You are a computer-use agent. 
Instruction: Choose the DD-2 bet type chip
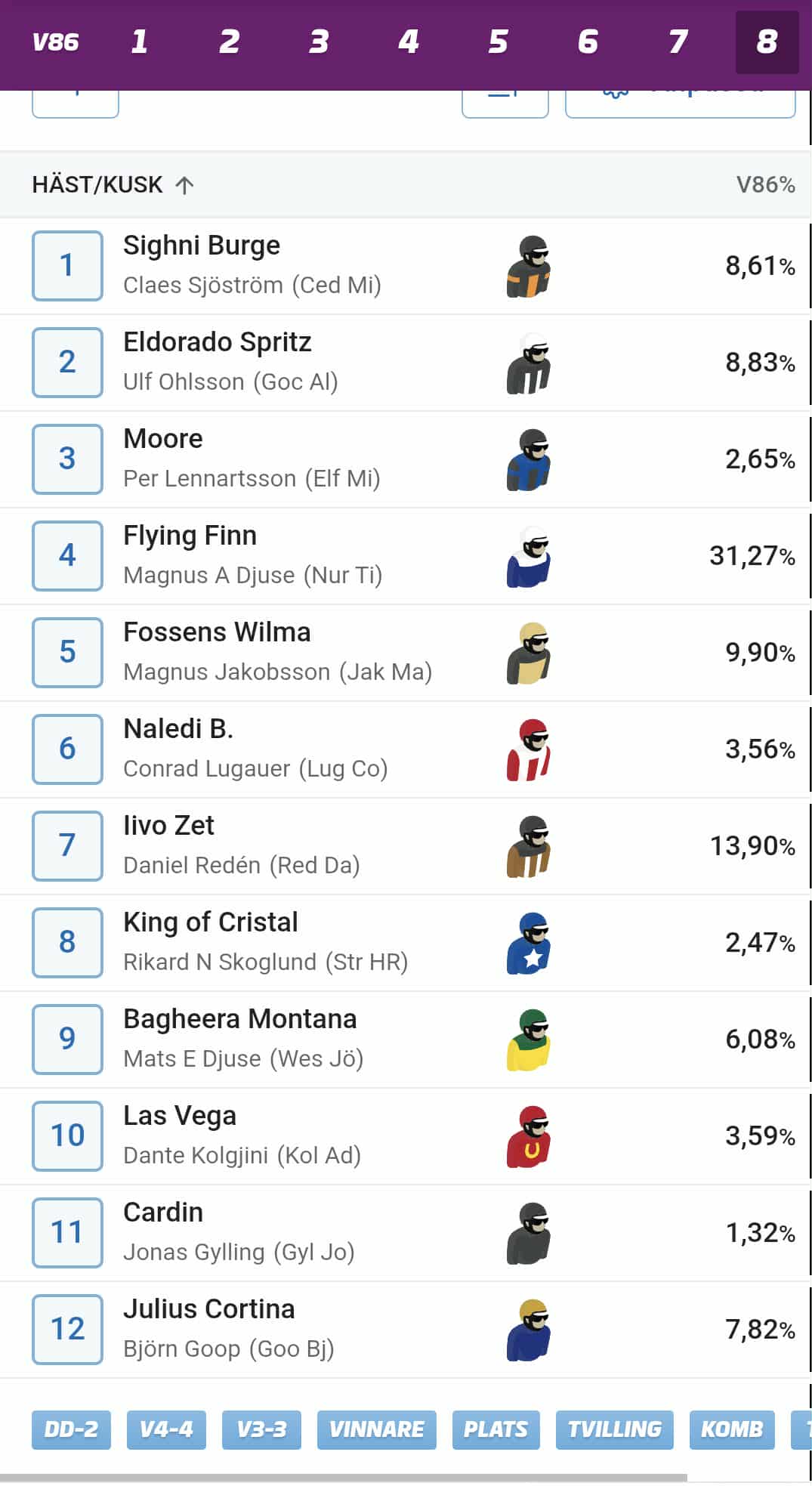click(71, 1429)
